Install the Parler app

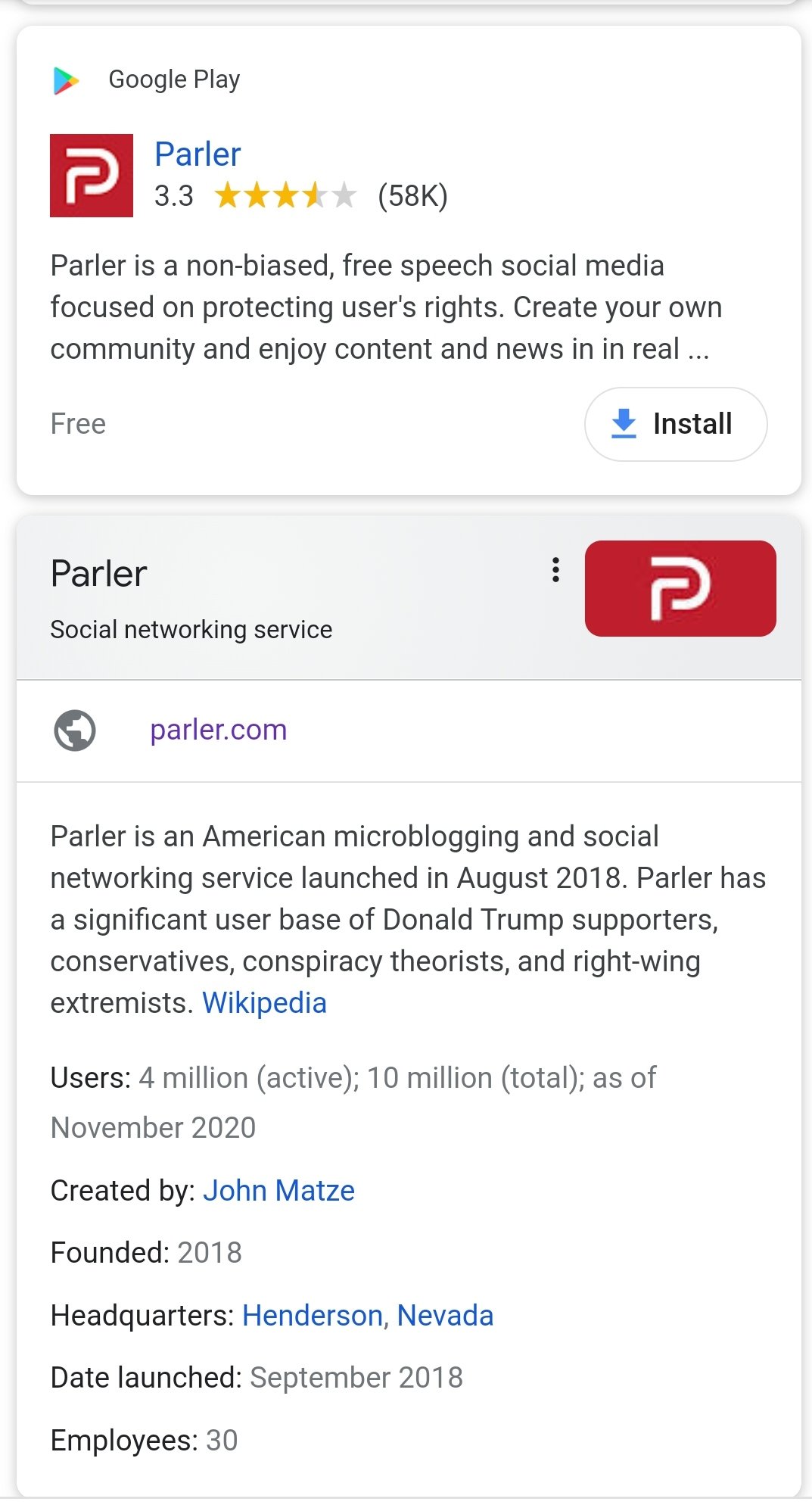coord(675,424)
